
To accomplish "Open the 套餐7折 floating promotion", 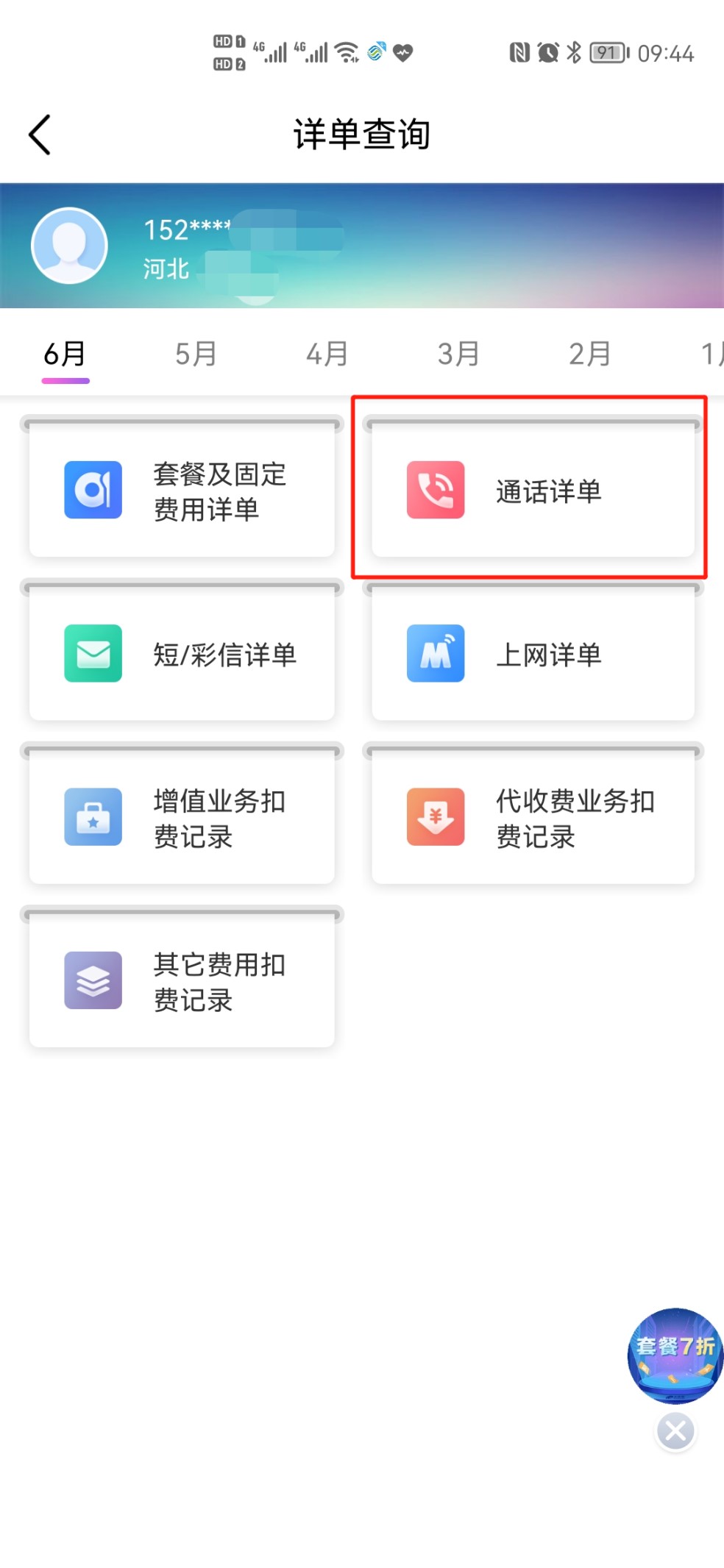I will pos(675,1355).
